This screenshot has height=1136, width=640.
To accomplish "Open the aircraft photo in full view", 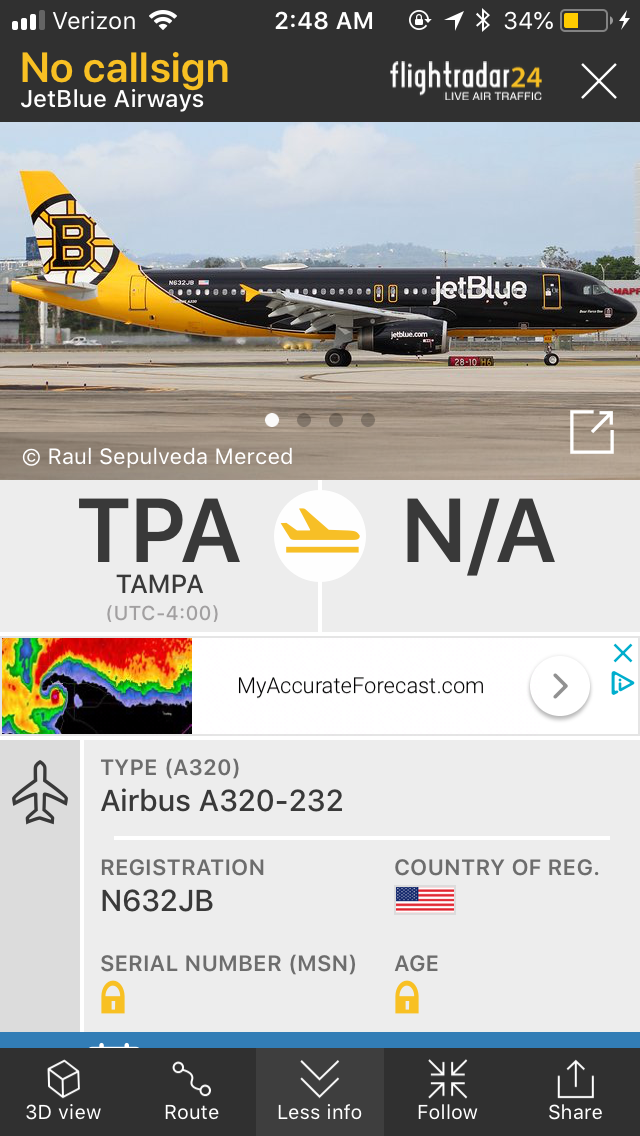I will click(590, 432).
